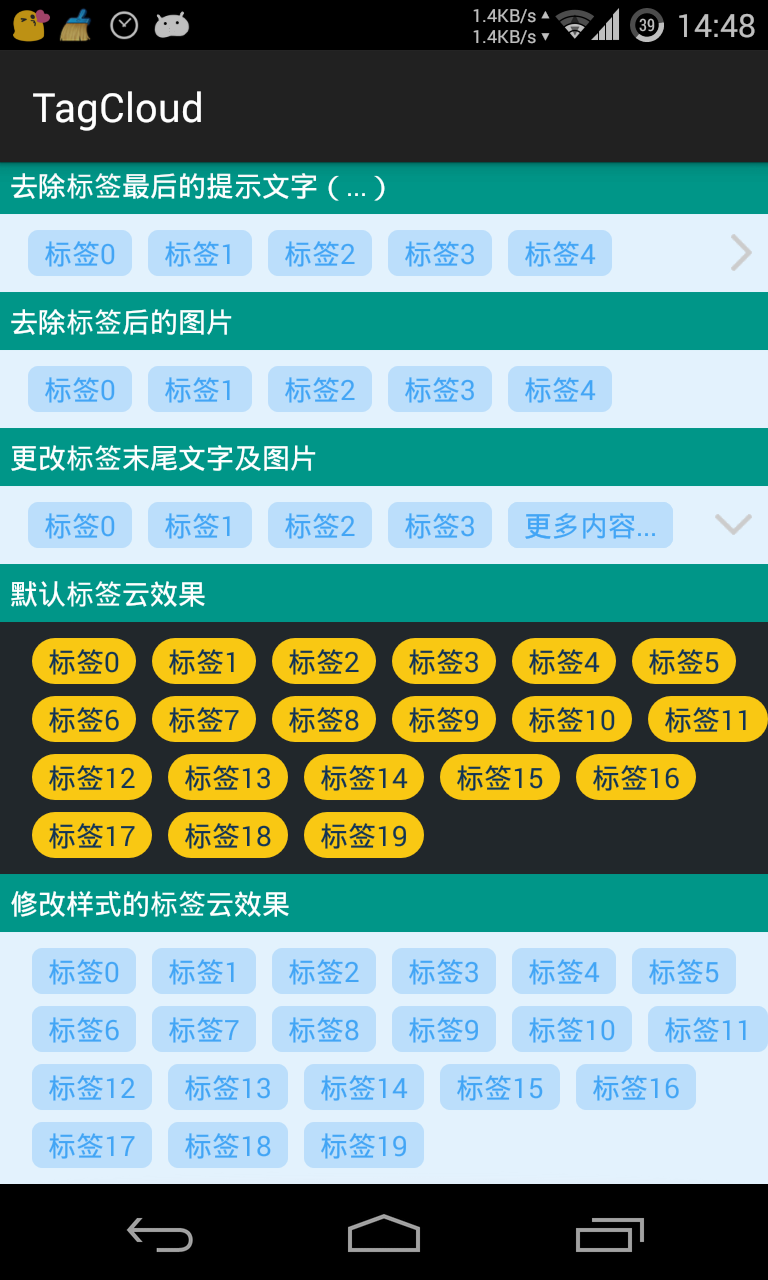Screen dimensions: 768x1280
Task: Tap yellow tag 标签0 in default tag cloud
Action: [x=83, y=661]
